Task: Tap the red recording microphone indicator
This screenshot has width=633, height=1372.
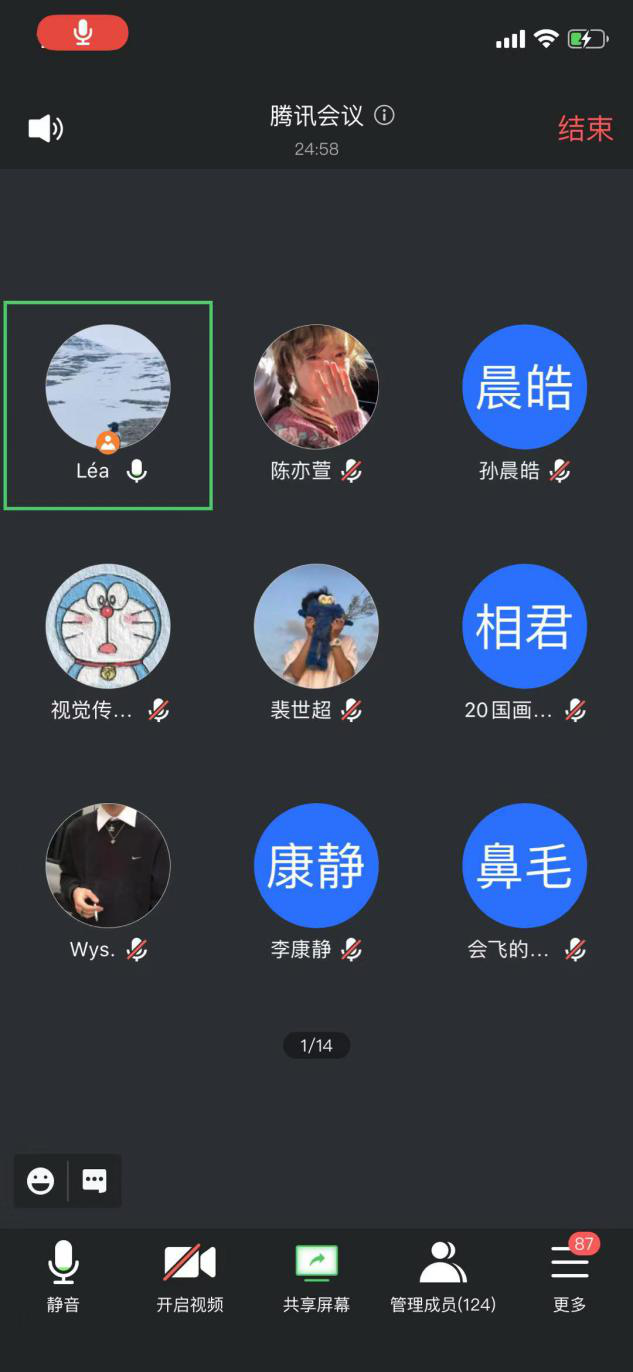Action: point(83,33)
